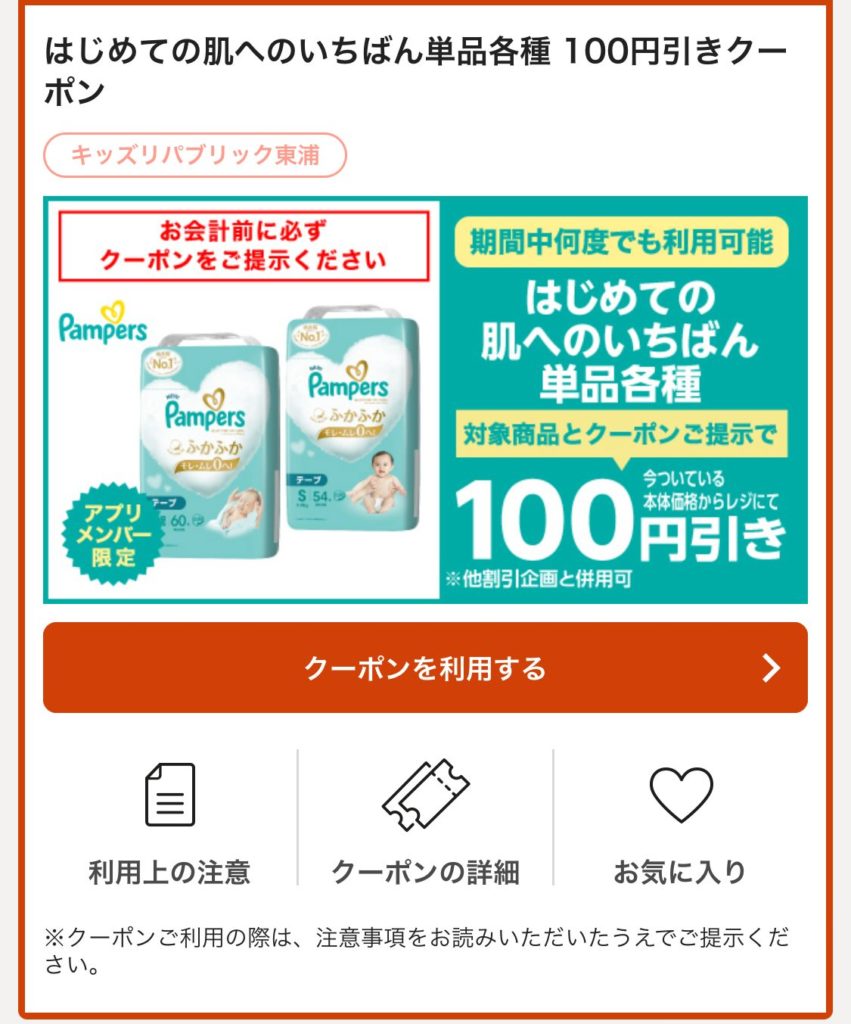Select the キッズリパブリック東浦 store chip
This screenshot has height=1024, width=851.
[195, 155]
